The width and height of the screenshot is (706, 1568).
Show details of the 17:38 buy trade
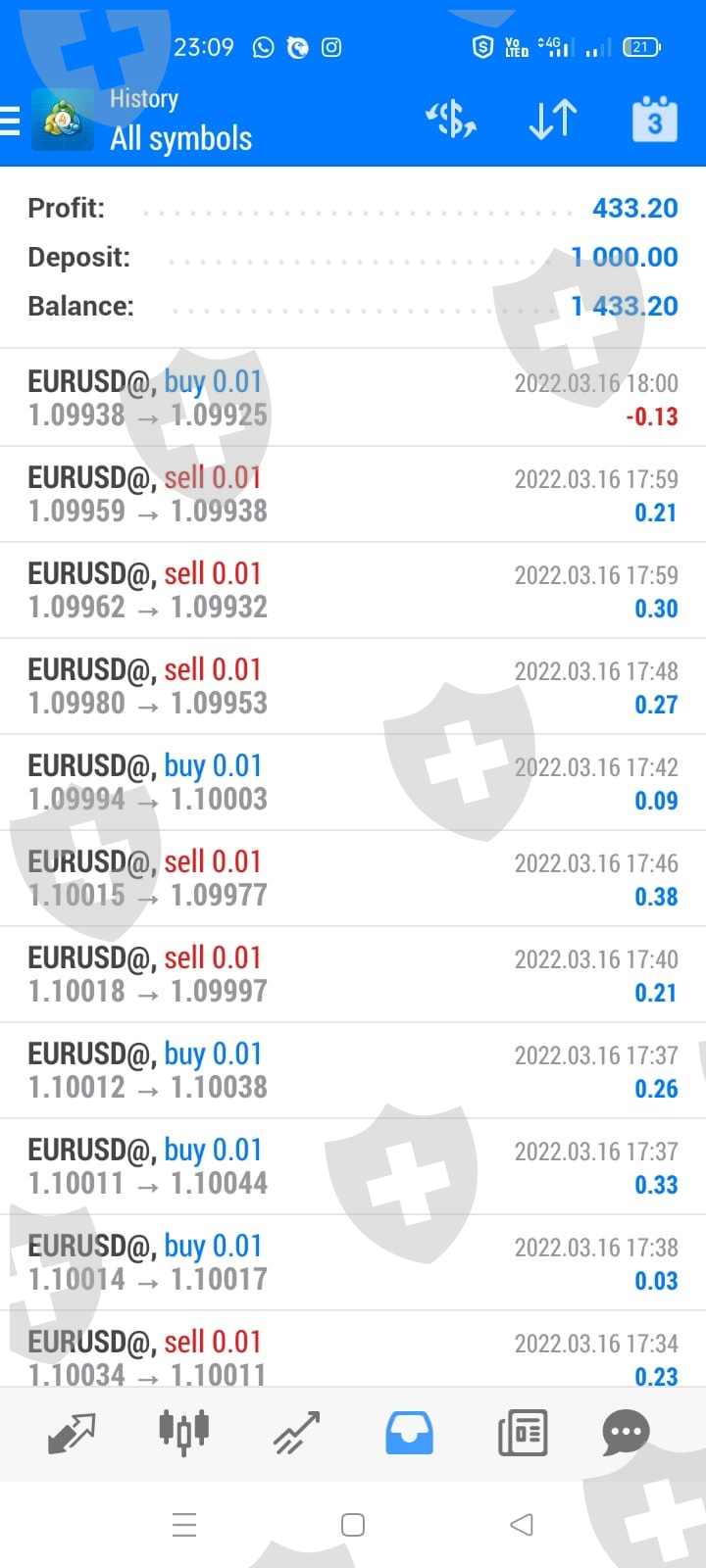coord(353,1262)
